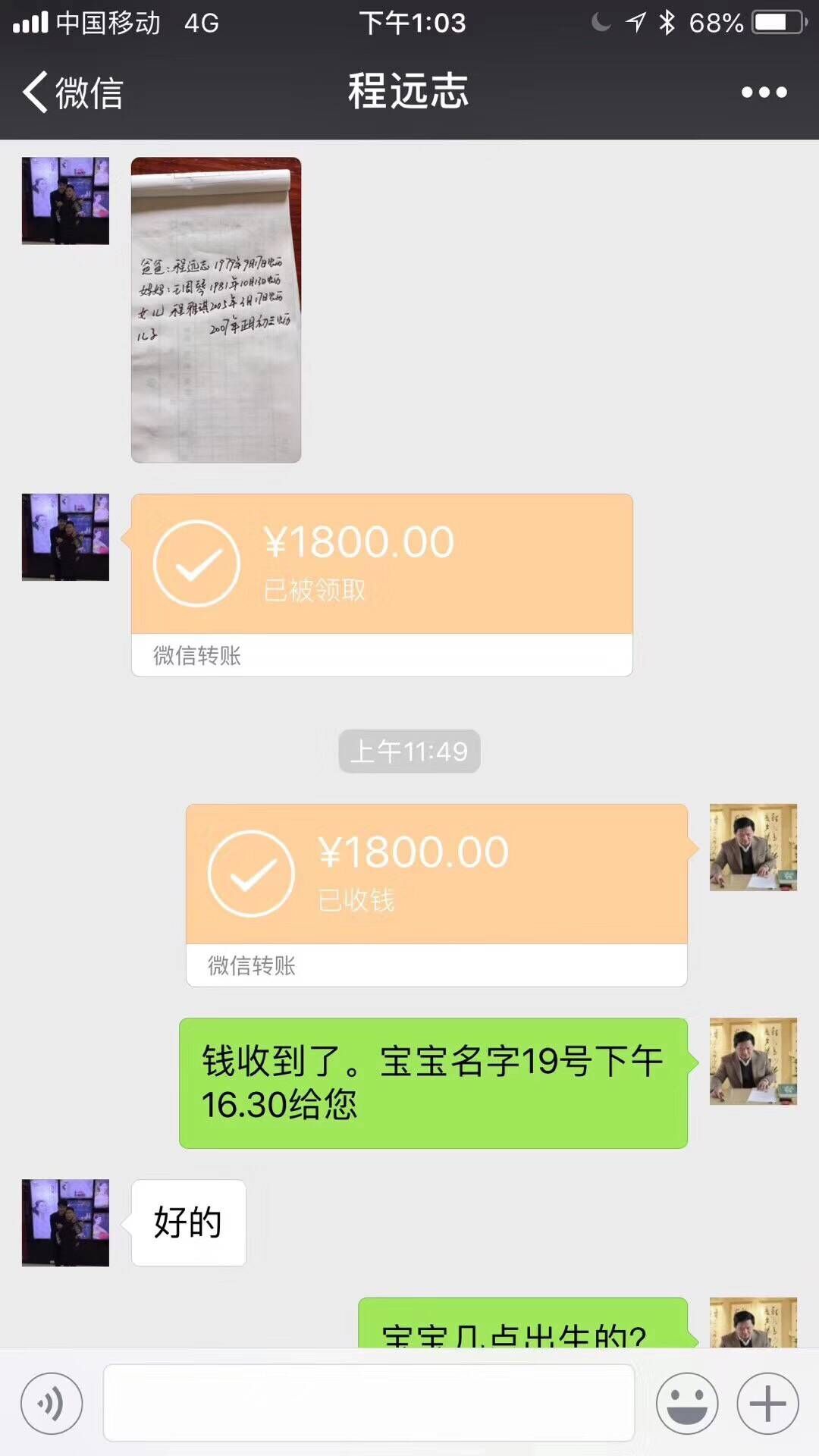Open the ¥1800.00 transfer marked 已被领取
Screen dimensions: 819x1456
(x=381, y=584)
